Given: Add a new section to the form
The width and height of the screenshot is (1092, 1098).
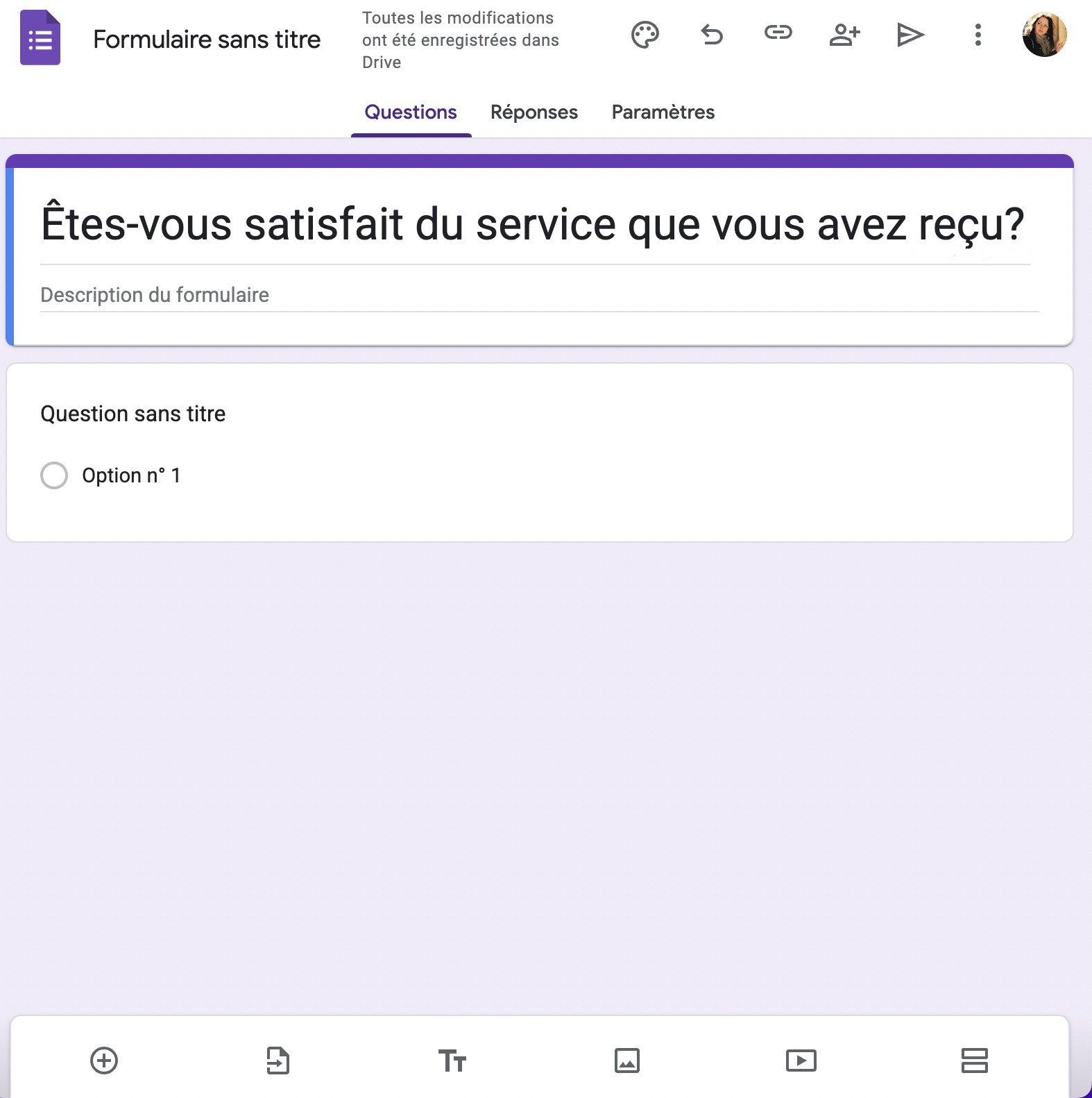Looking at the screenshot, I should (x=975, y=1061).
